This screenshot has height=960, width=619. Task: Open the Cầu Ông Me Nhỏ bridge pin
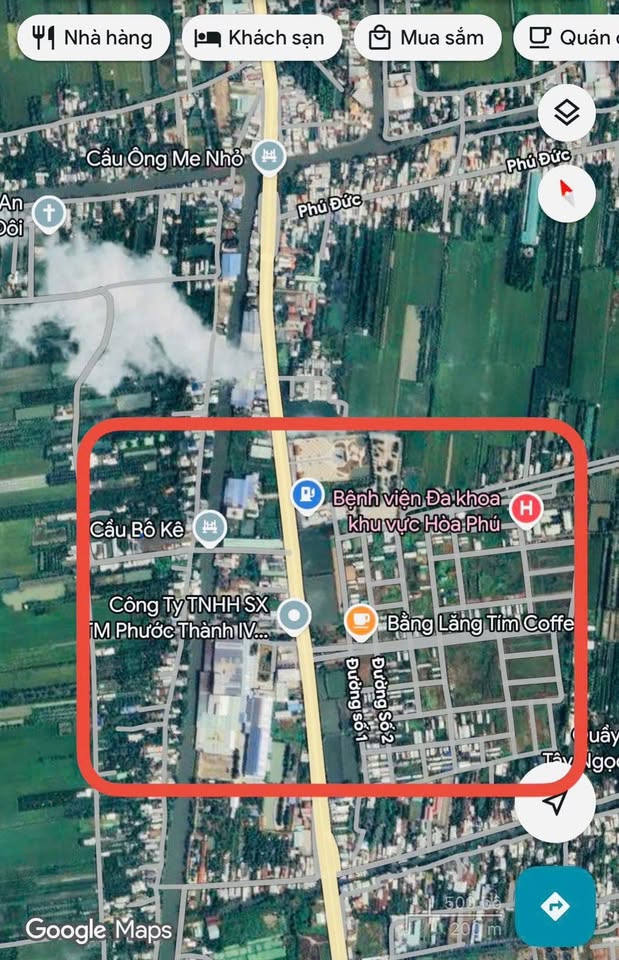269,156
